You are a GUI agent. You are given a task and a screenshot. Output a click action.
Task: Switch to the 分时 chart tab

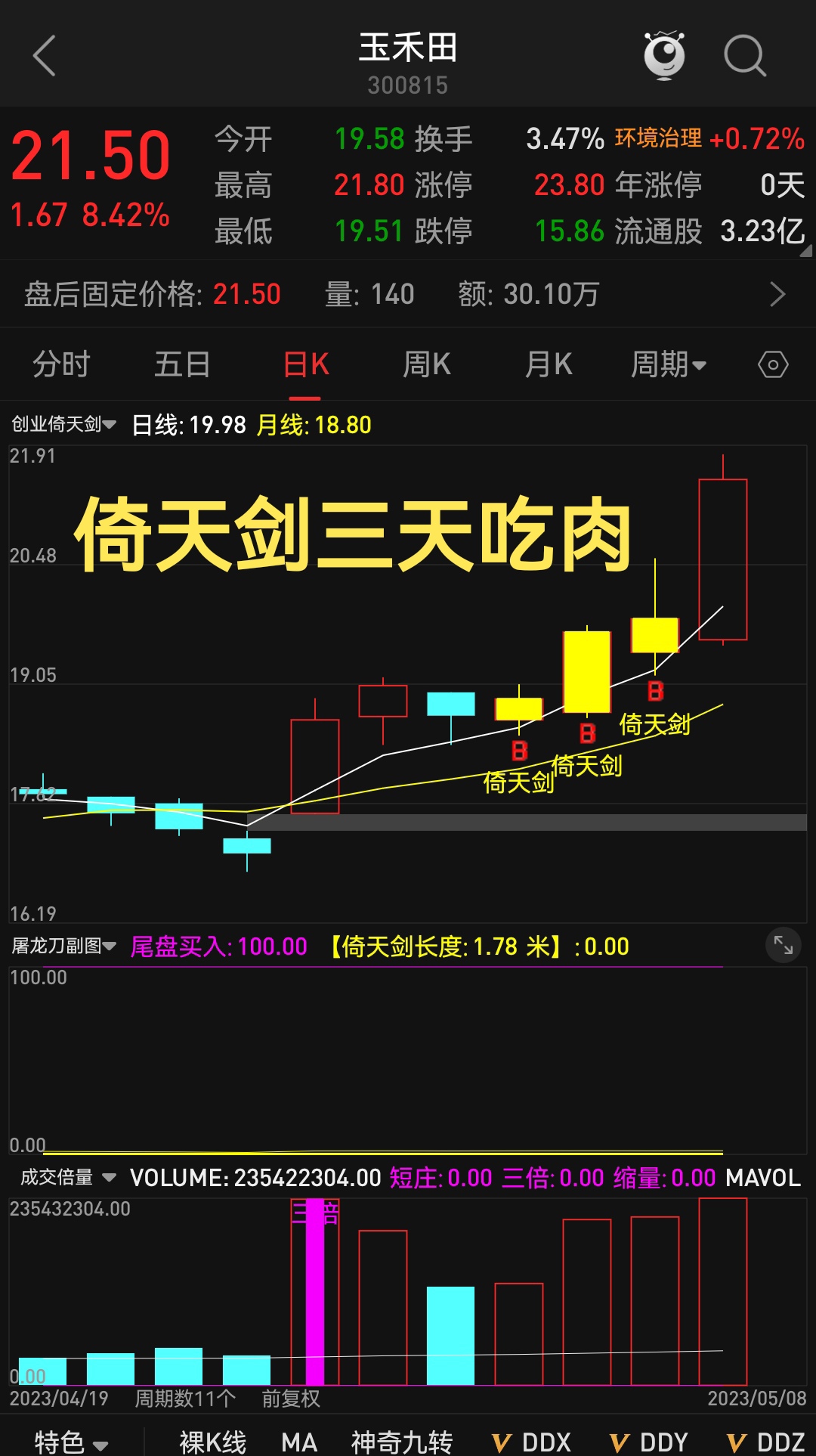pyautogui.click(x=60, y=364)
